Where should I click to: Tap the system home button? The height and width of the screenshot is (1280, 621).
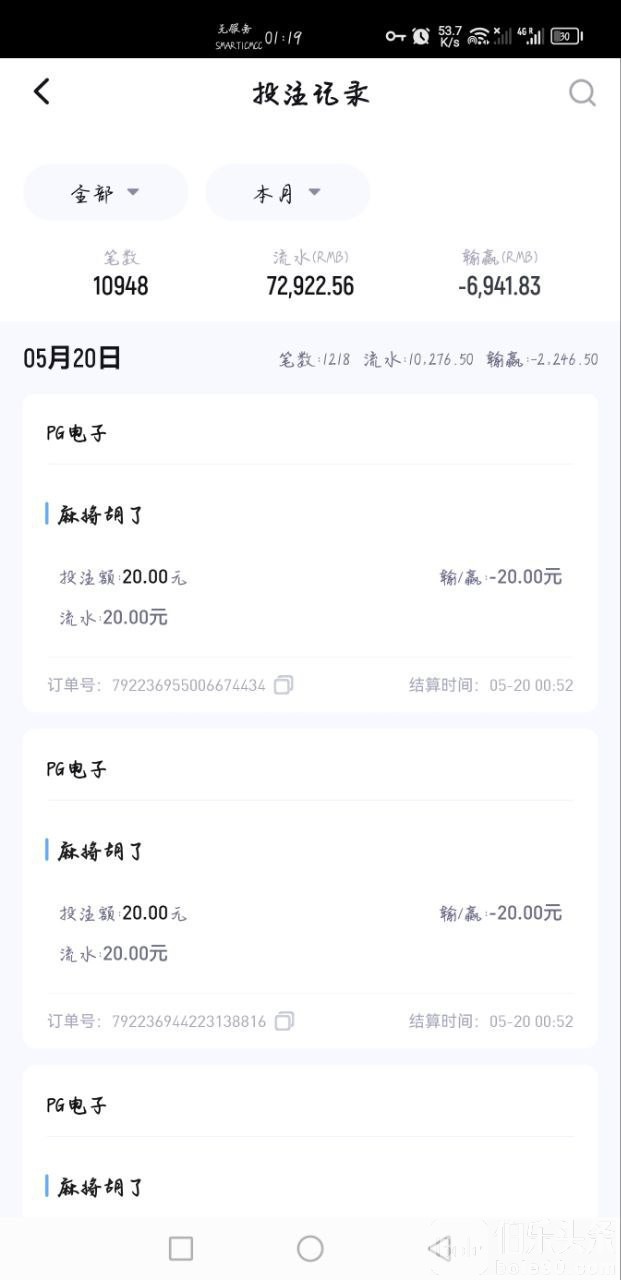[310, 1248]
